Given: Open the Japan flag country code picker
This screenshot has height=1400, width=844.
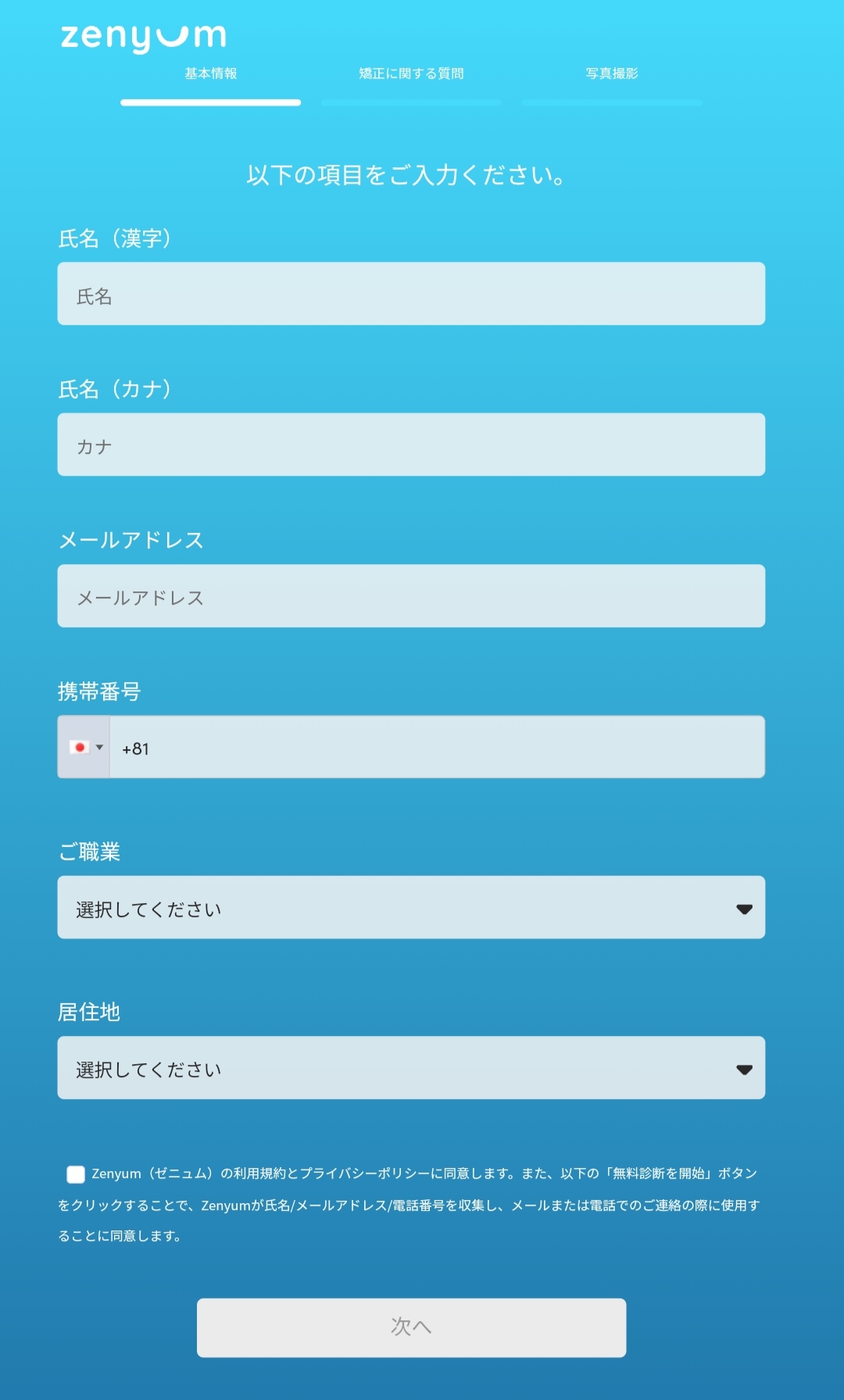Looking at the screenshot, I should 84,747.
